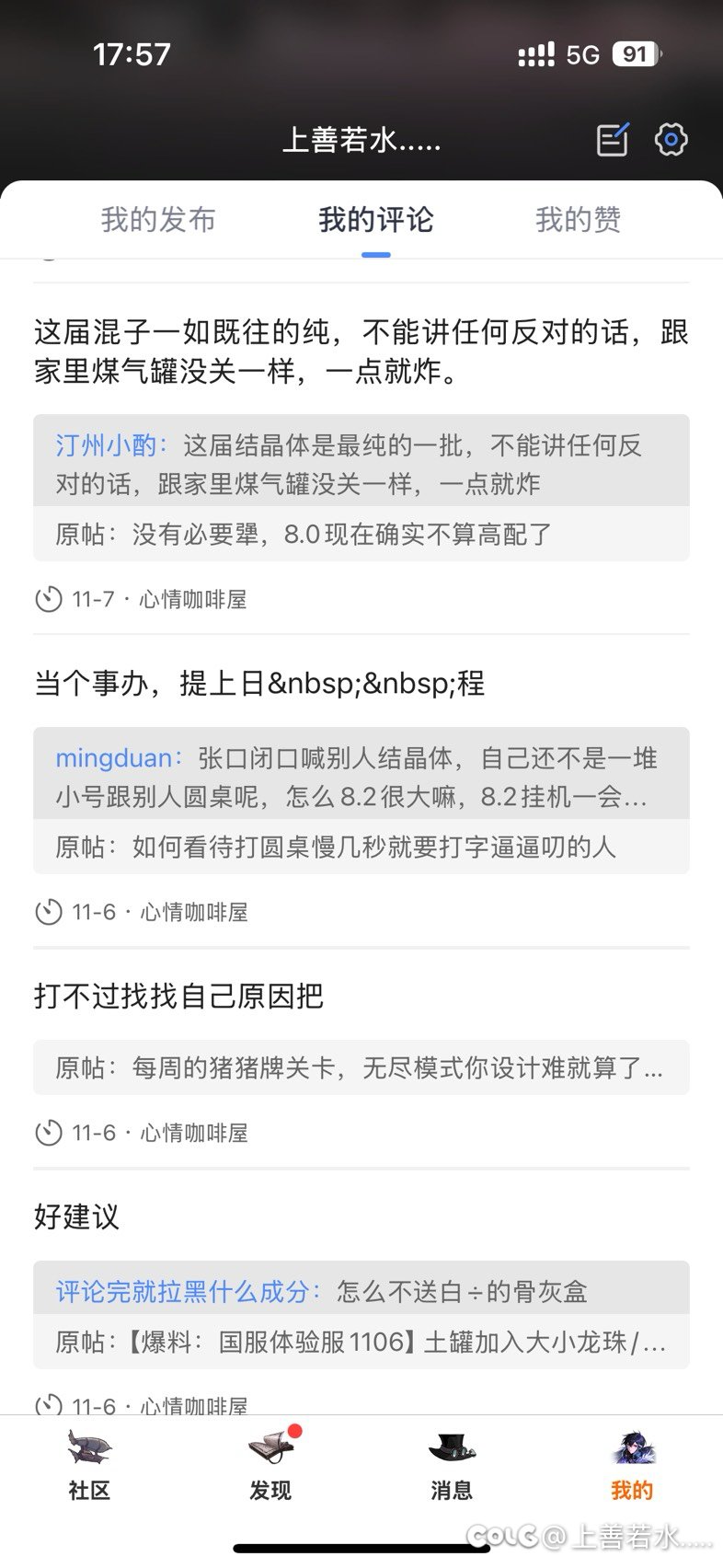Open the comment starting with 这届混子一如既往的纯
This screenshot has height=1568, width=723.
coord(361,352)
